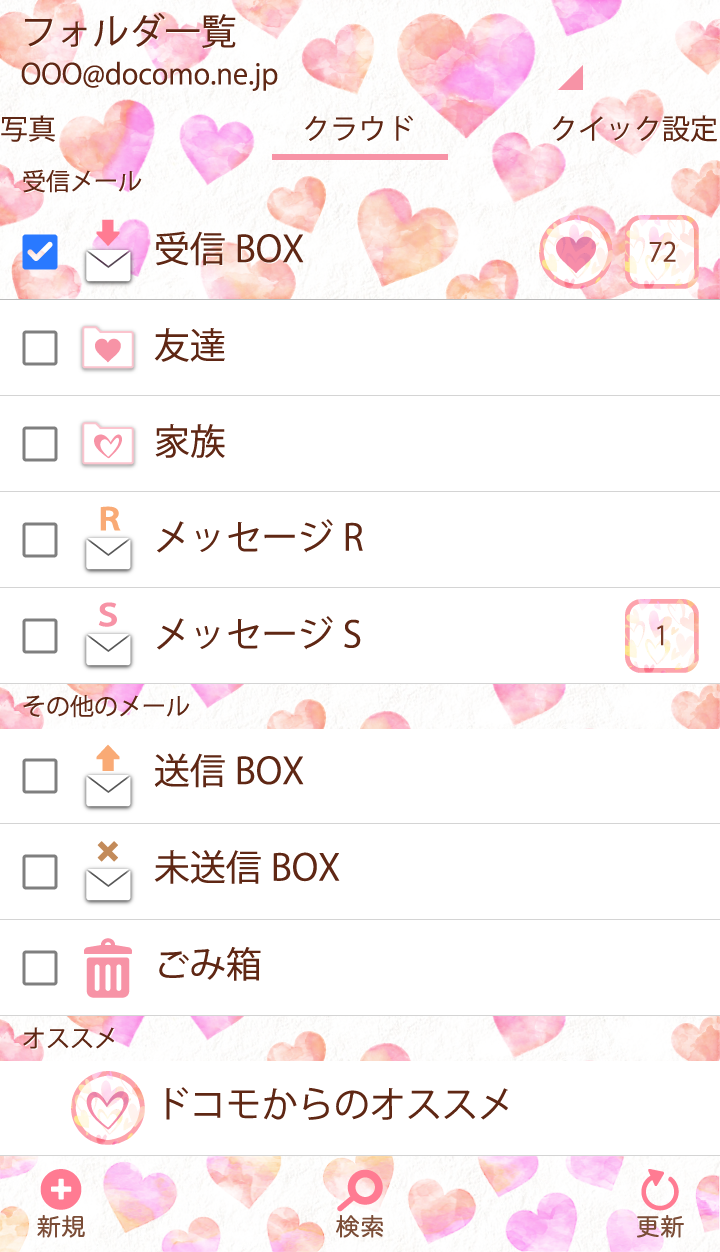Open the 検索 search tool
The width and height of the screenshot is (720, 1252).
[x=360, y=1205]
